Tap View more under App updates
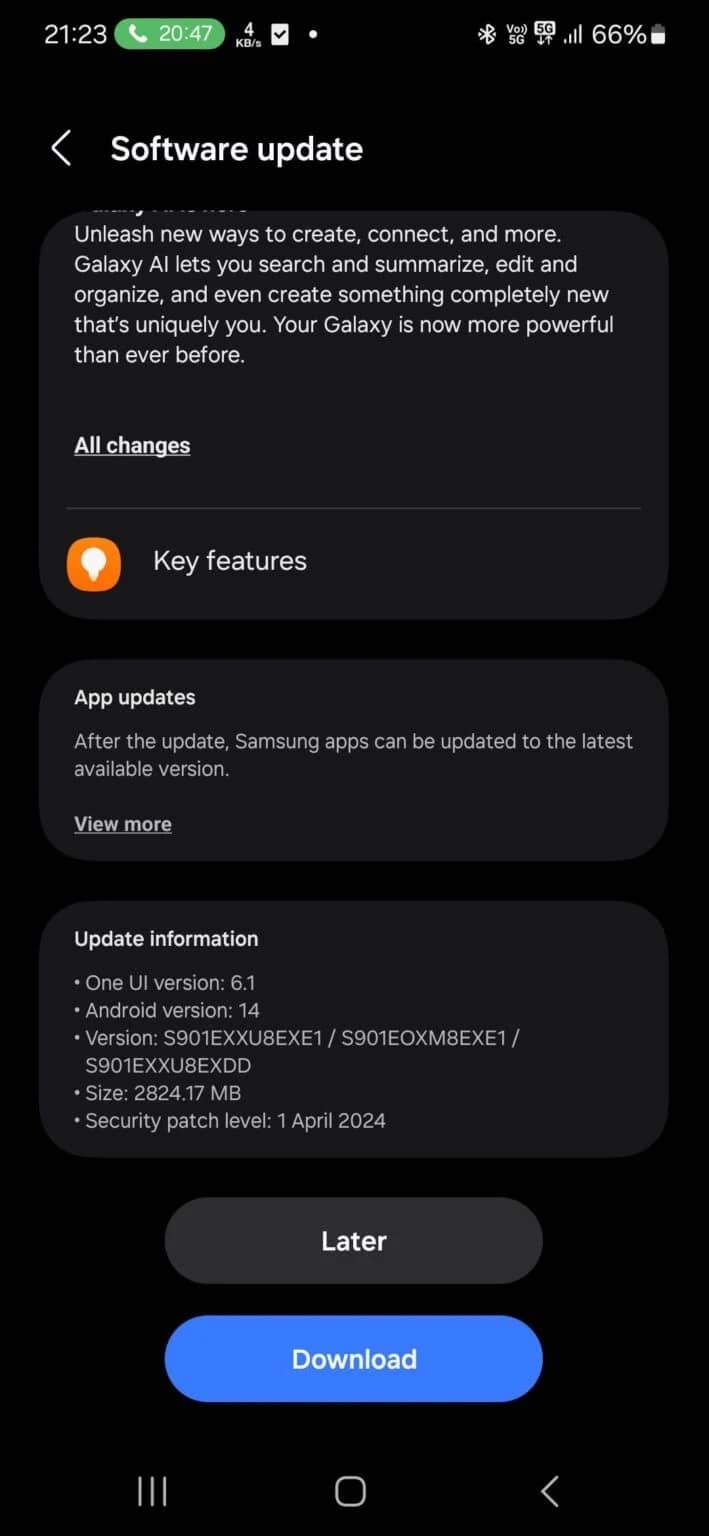The width and height of the screenshot is (709, 1536). [x=123, y=824]
